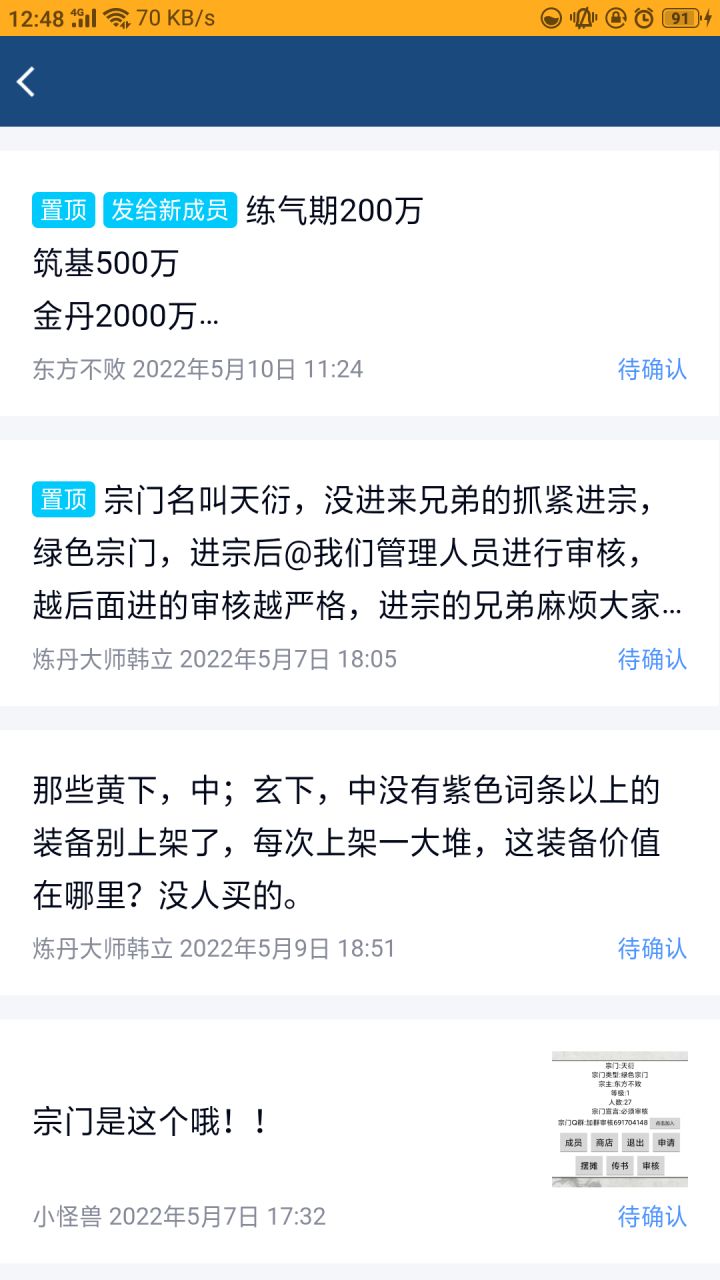Tap 待确认 on 东方不败's announcement
Screen dimensions: 720x1280
coord(652,369)
